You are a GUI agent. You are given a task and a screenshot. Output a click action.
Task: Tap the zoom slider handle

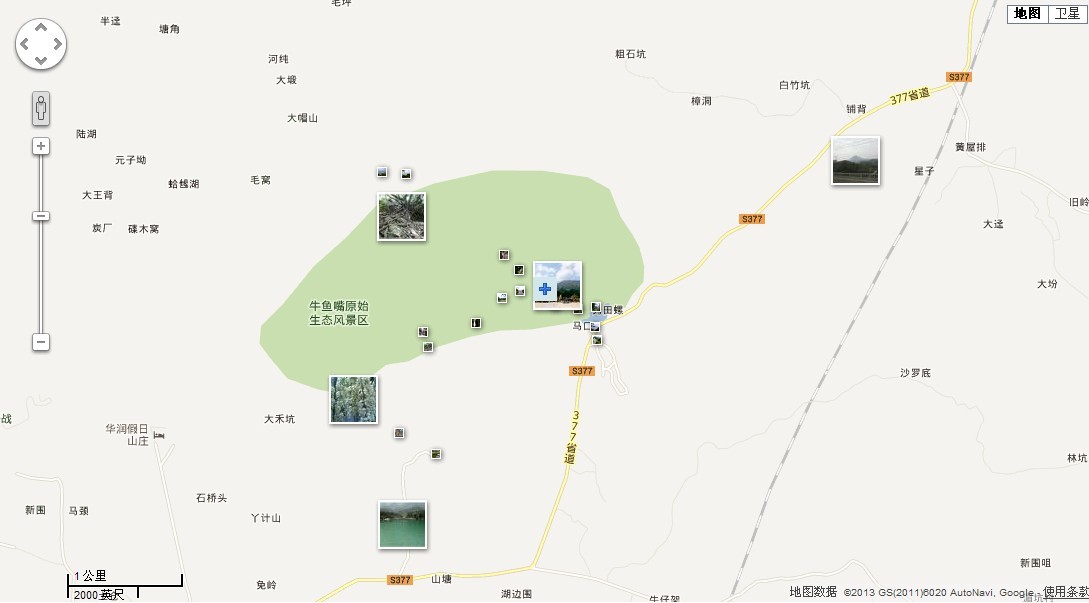click(41, 216)
